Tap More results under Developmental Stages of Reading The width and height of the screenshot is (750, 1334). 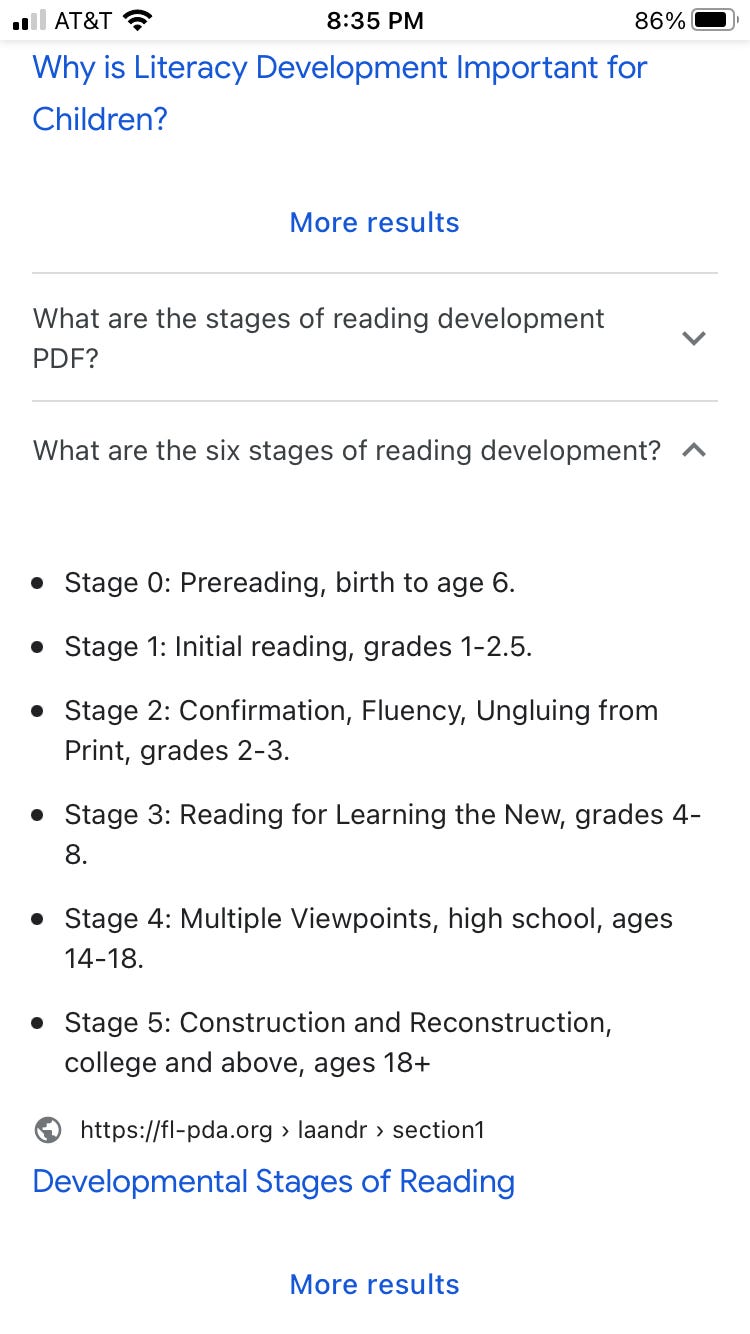(374, 1284)
